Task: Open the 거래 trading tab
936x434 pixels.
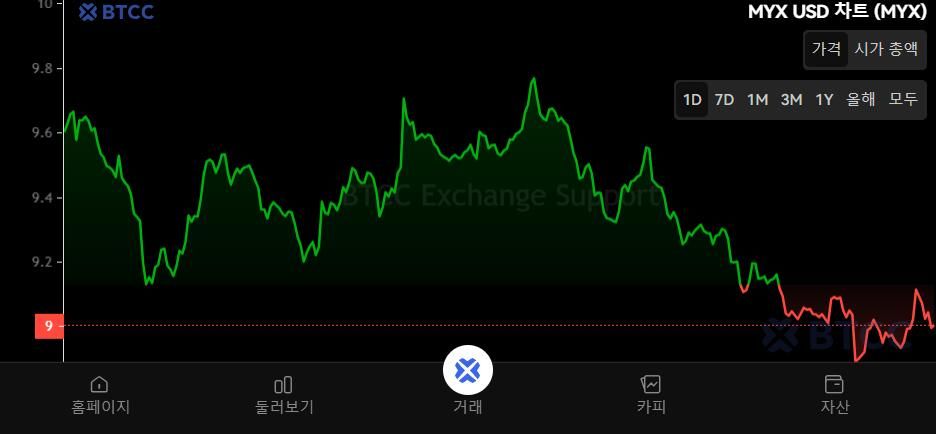Action: point(468,381)
